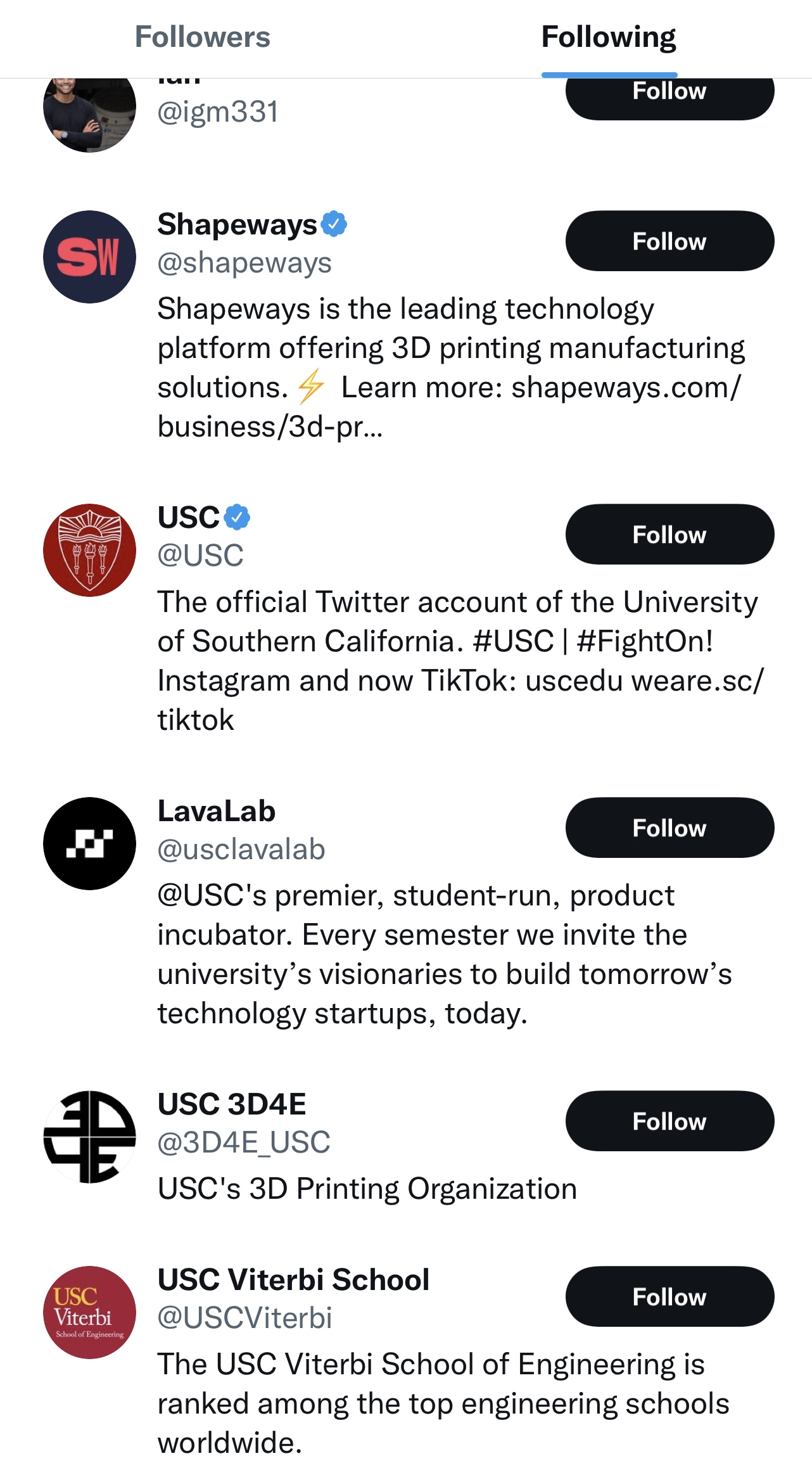Follow the @igm331 account
The height and width of the screenshot is (1482, 812).
click(669, 98)
